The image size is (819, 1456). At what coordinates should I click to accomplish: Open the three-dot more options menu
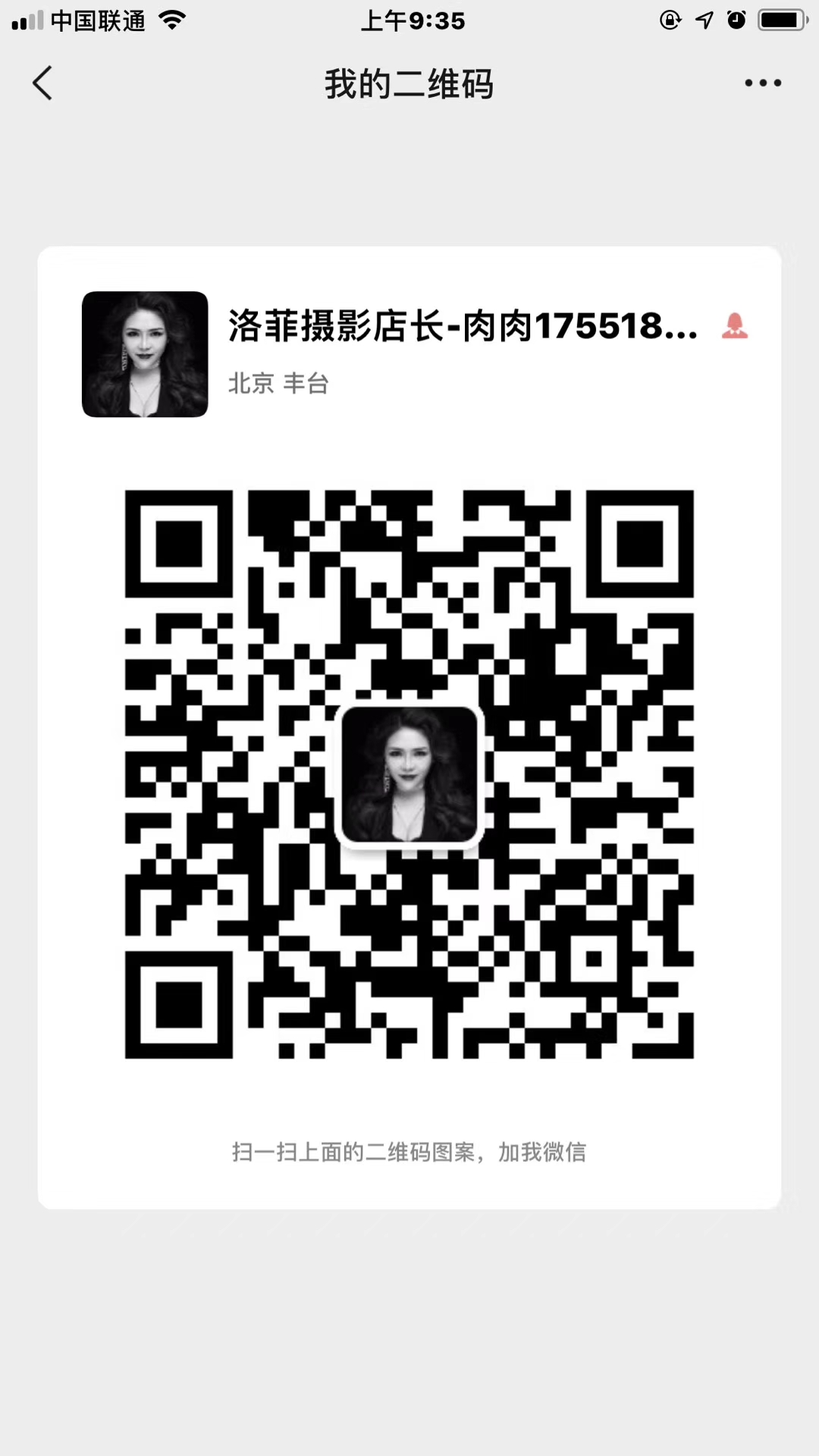[x=762, y=83]
